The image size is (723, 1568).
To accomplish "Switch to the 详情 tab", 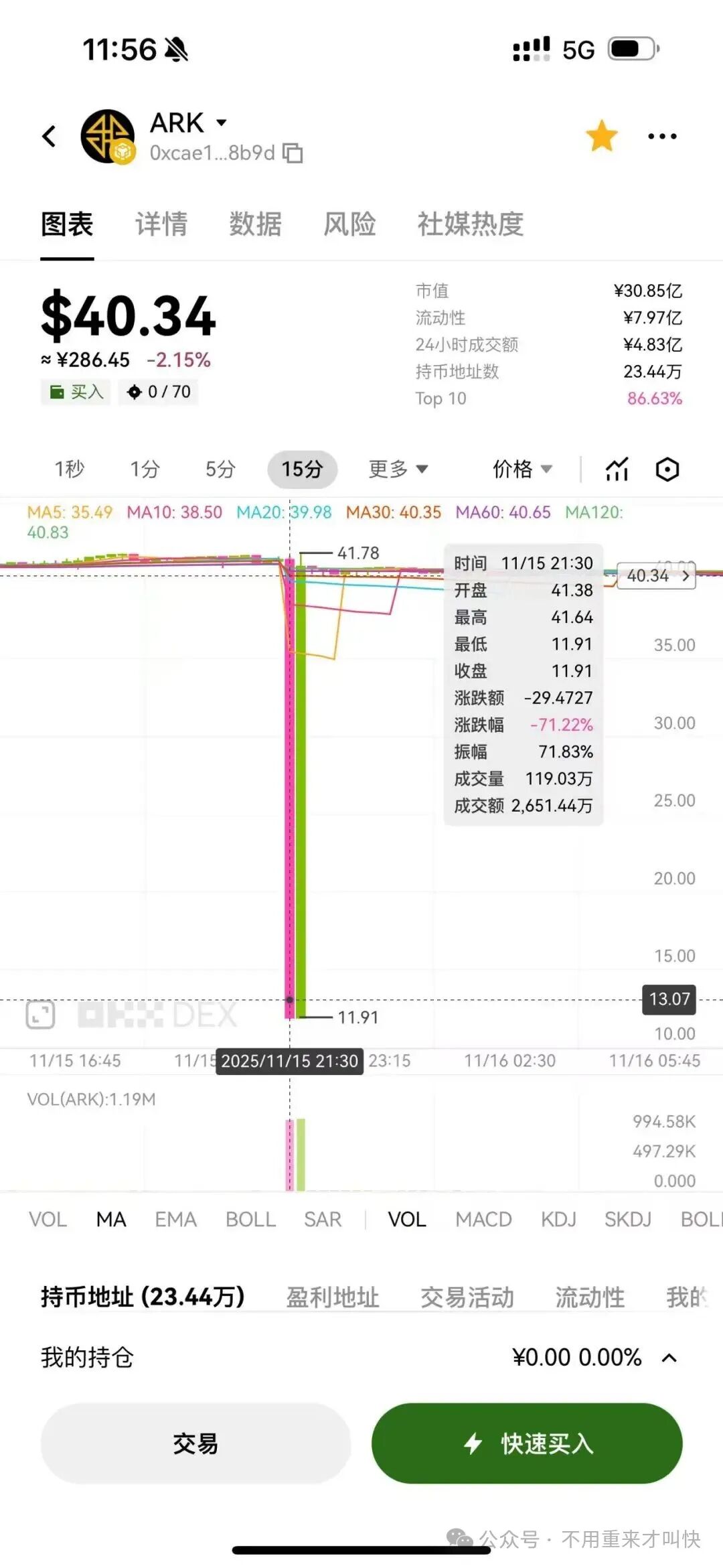I will coord(159,226).
